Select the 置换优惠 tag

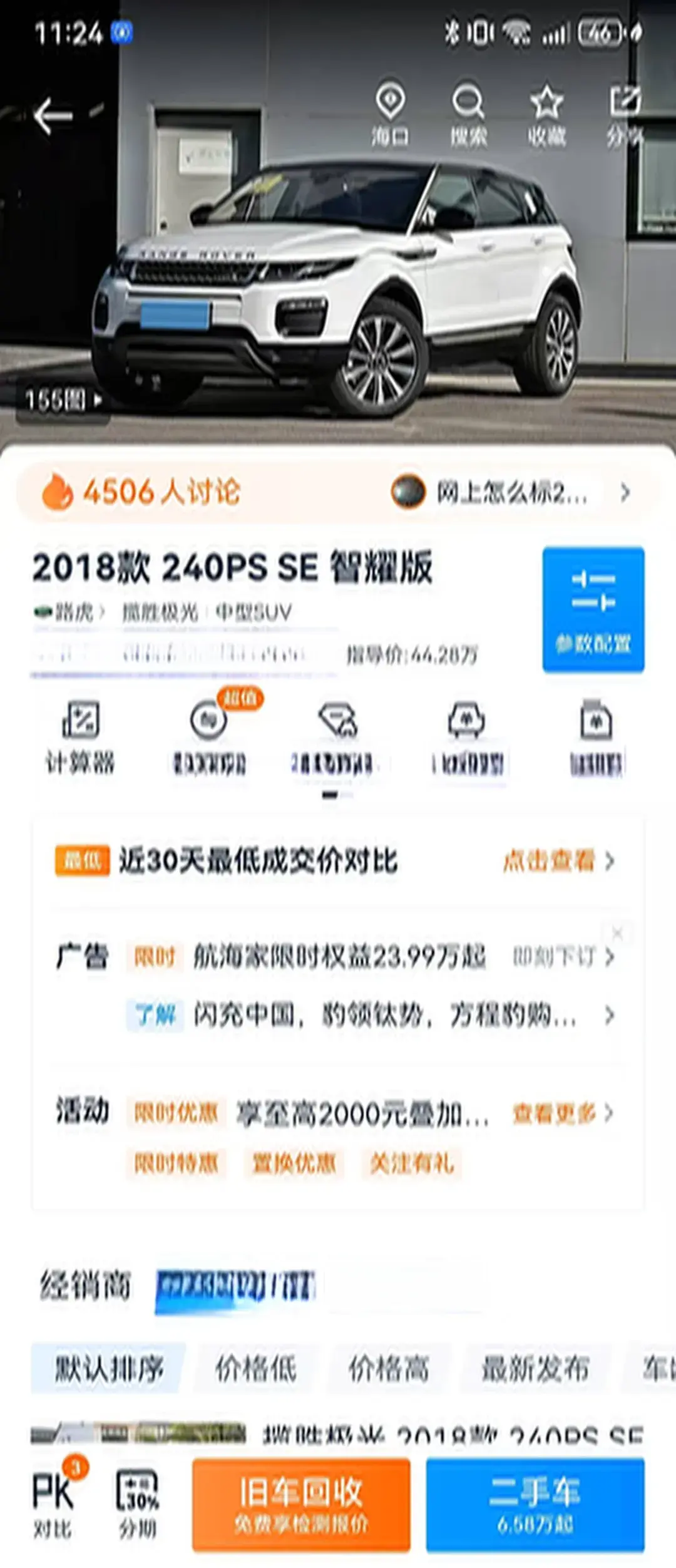coord(294,1163)
